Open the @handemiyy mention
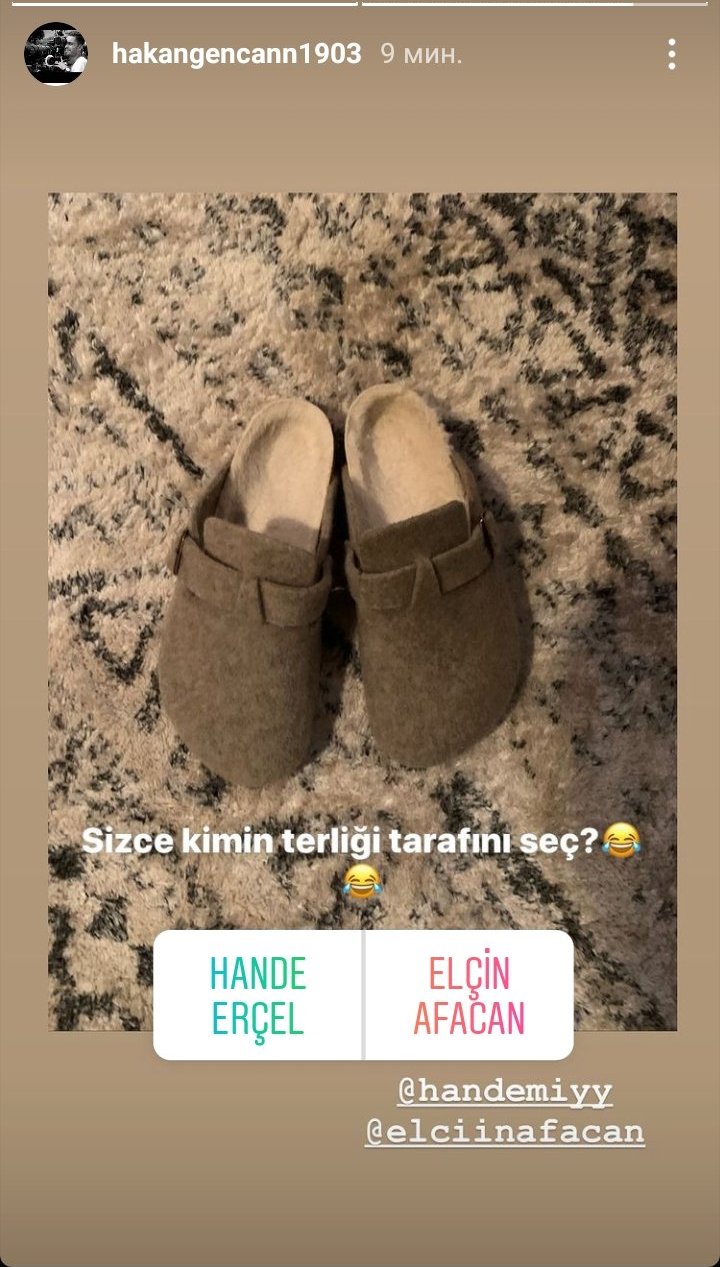The height and width of the screenshot is (1267, 720). (504, 1092)
